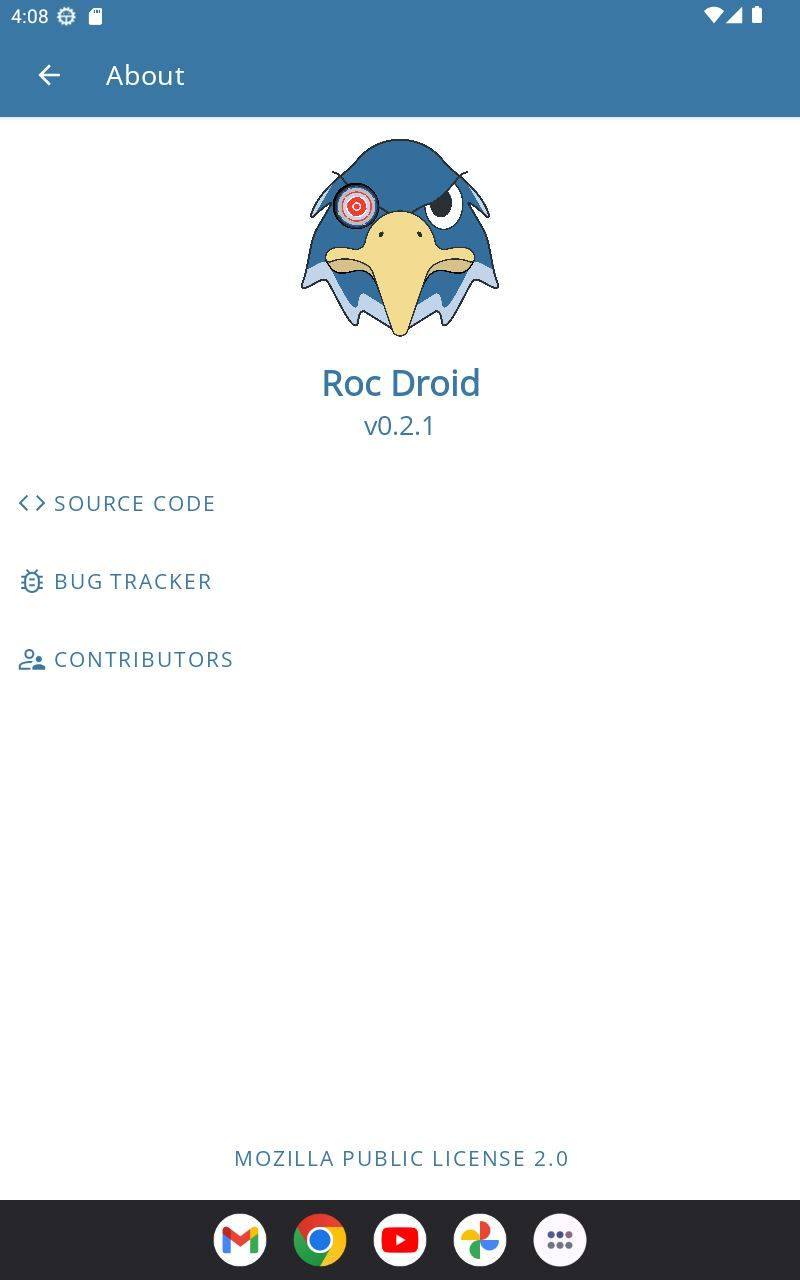Open YouTube from the dock
This screenshot has width=800, height=1280.
tap(400, 1239)
